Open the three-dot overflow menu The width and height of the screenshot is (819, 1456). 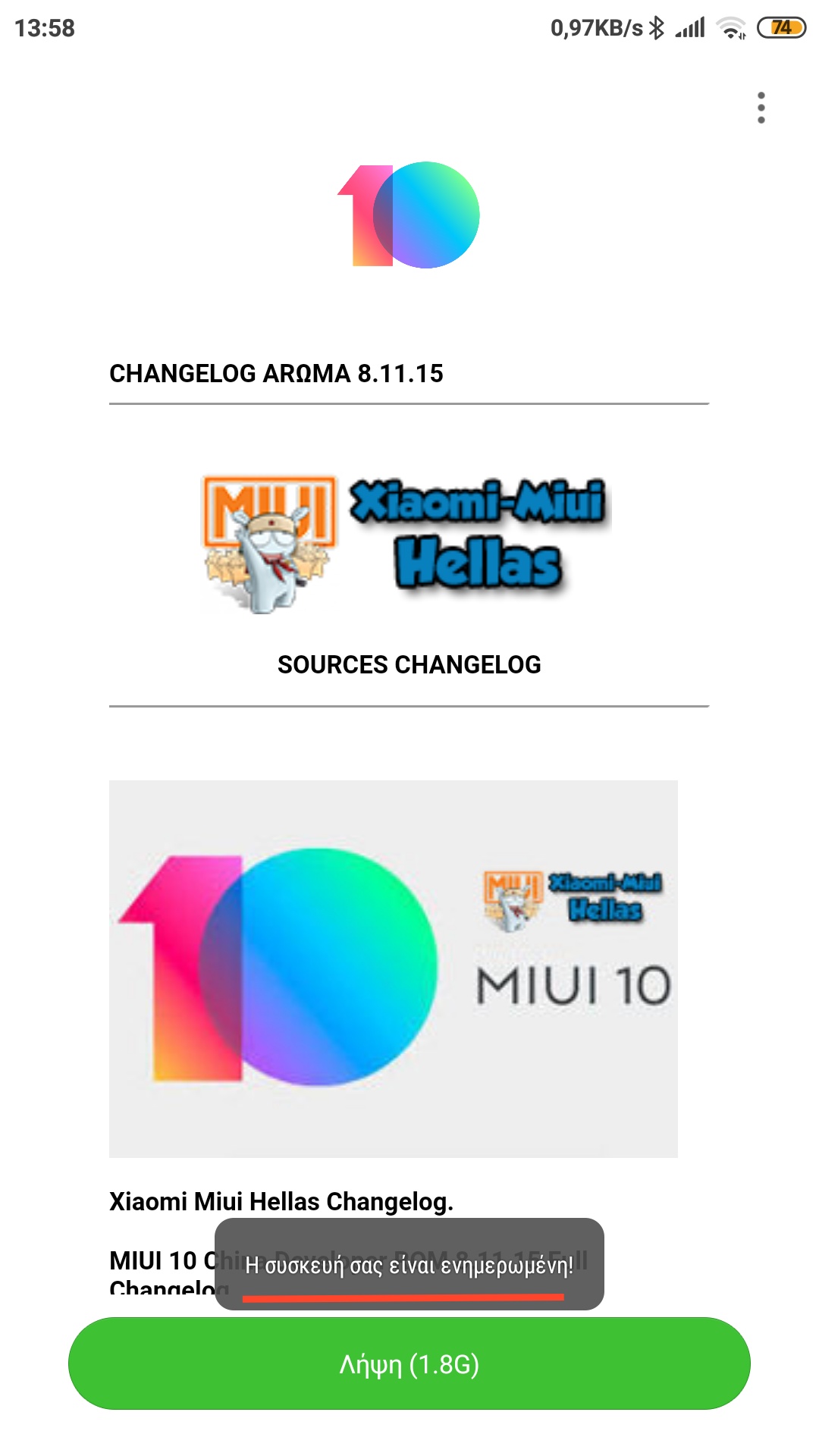tap(761, 108)
